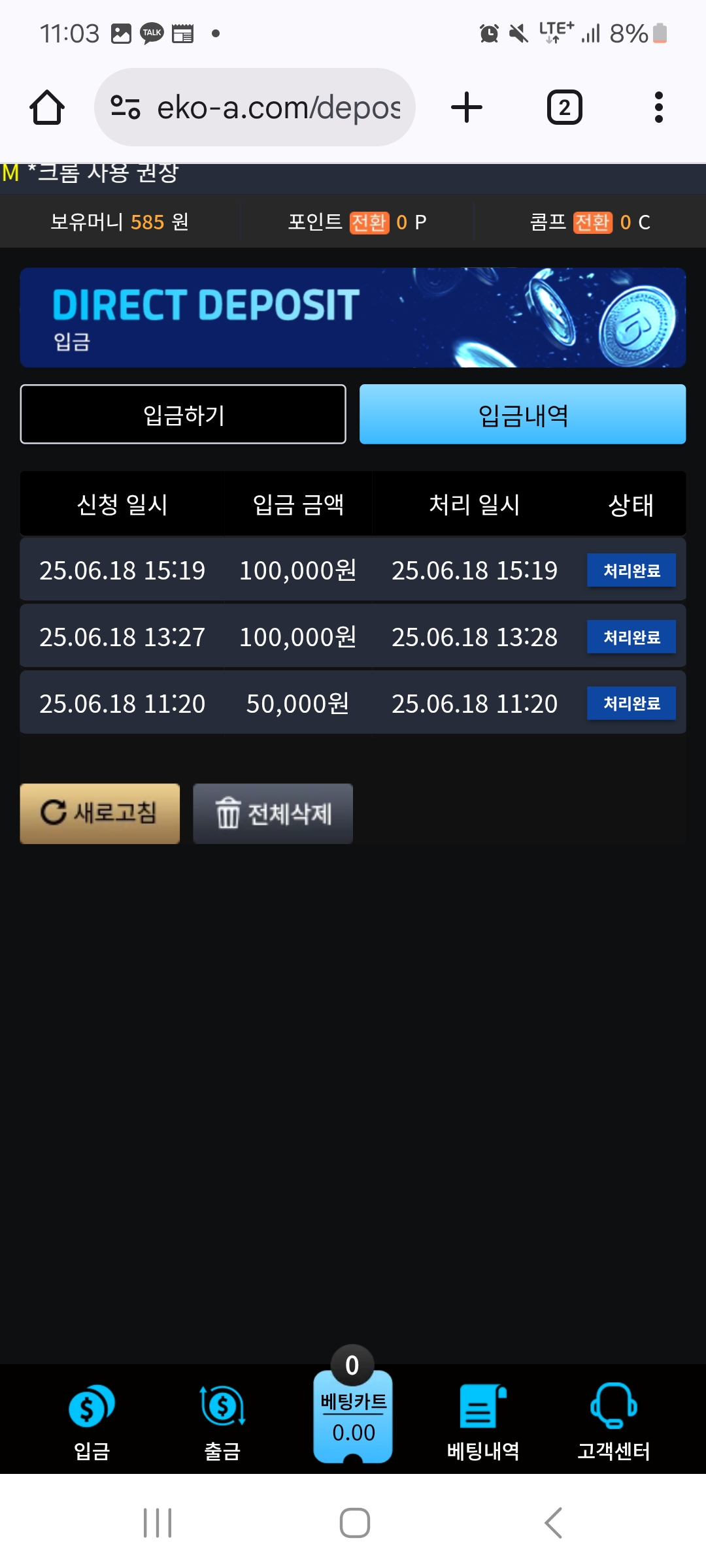Open the browser overflow menu
The height and width of the screenshot is (1568, 706).
[x=658, y=107]
